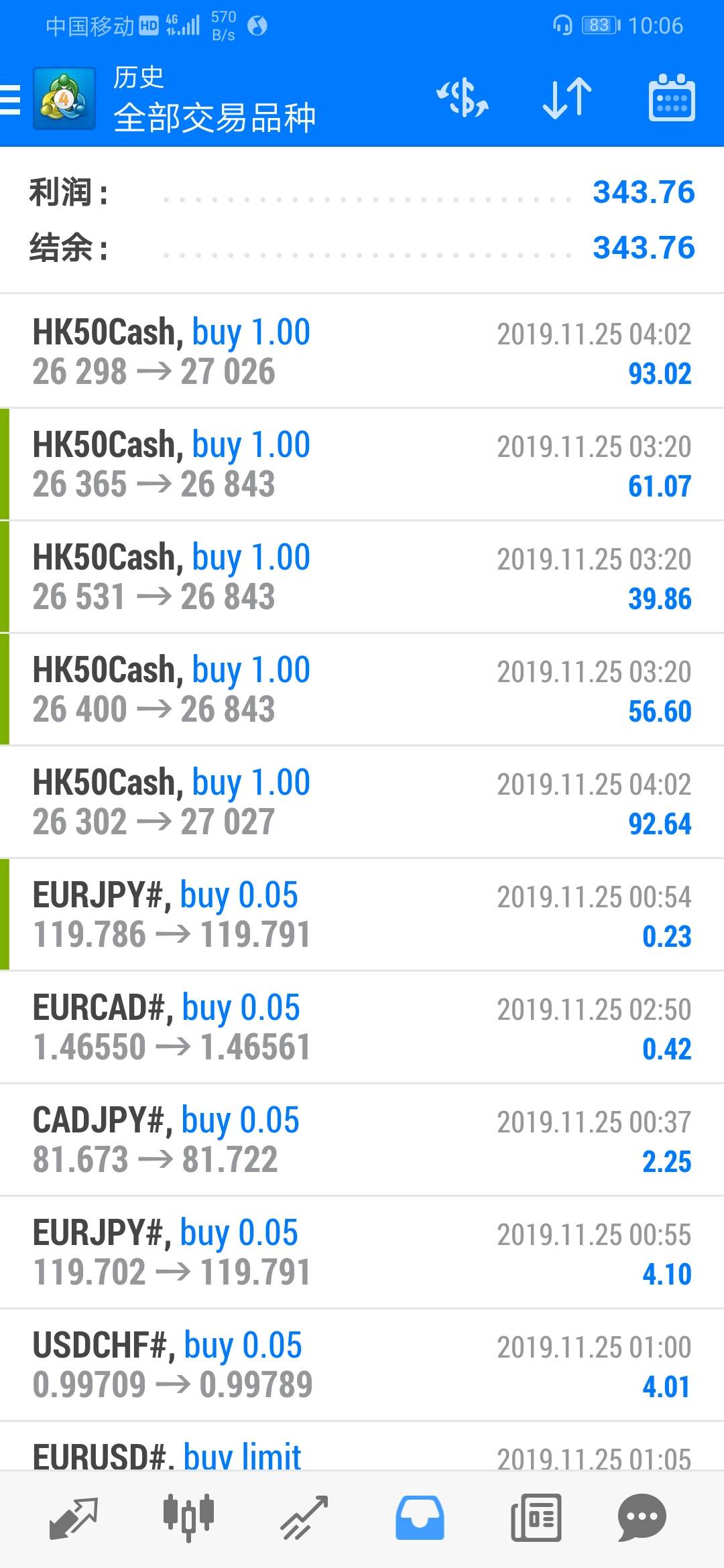This screenshot has width=724, height=1568.
Task: Switch to the Chart tab
Action: [188, 1517]
